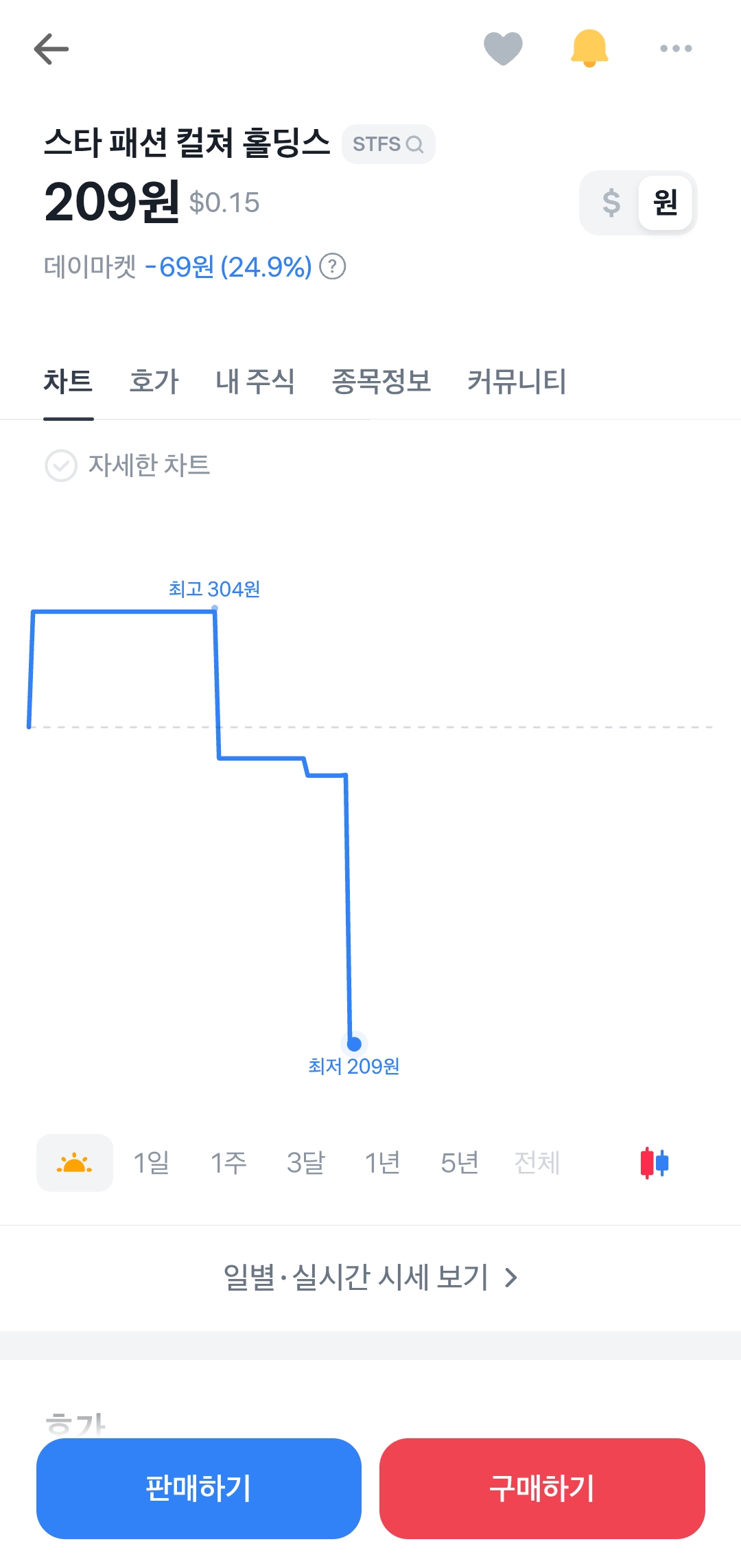741x1568 pixels.
Task: Tap 판매하기 to sell
Action: coord(199,1488)
